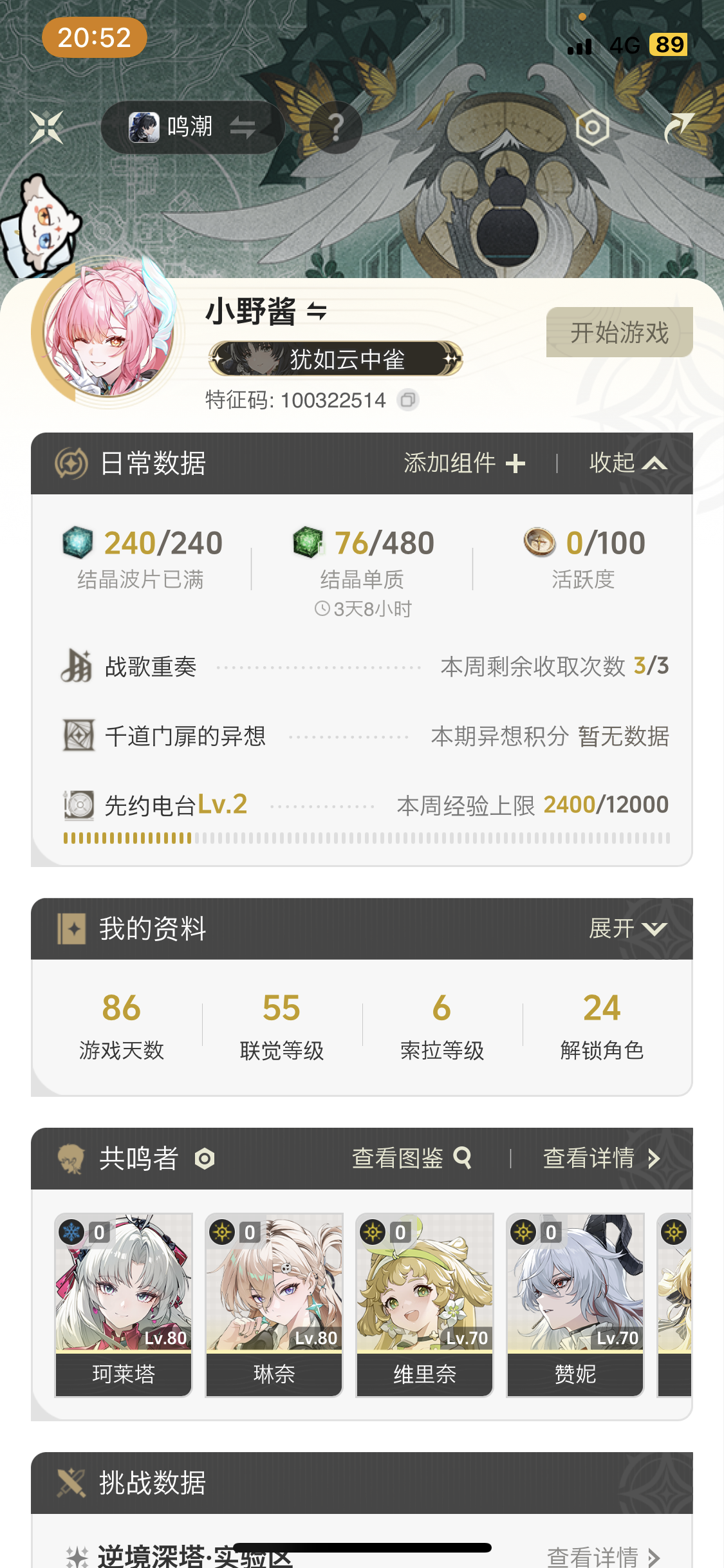Tap the 小野酱 profile avatar

pos(108,333)
